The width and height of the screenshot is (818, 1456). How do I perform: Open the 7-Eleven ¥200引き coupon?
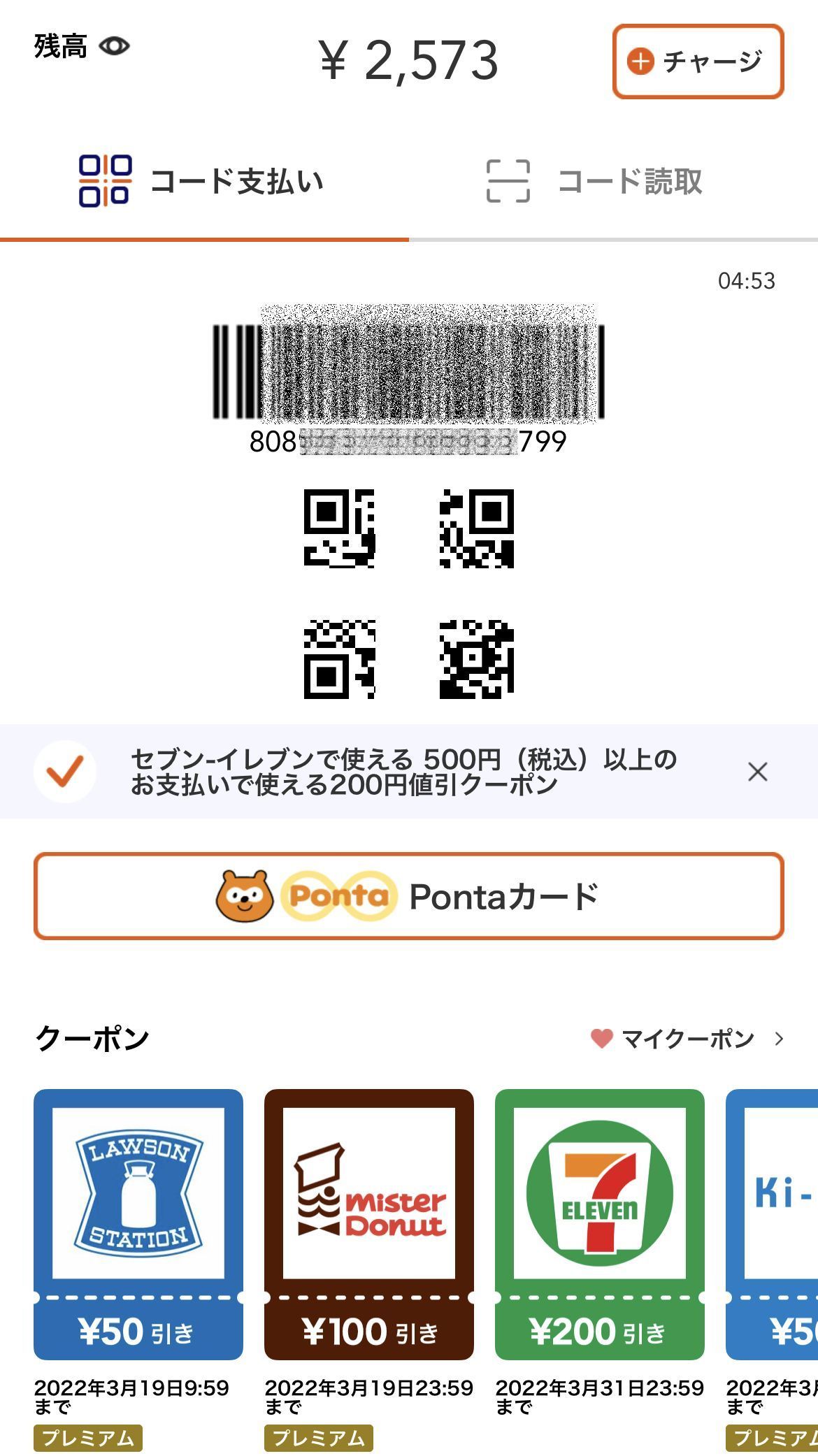600,1224
